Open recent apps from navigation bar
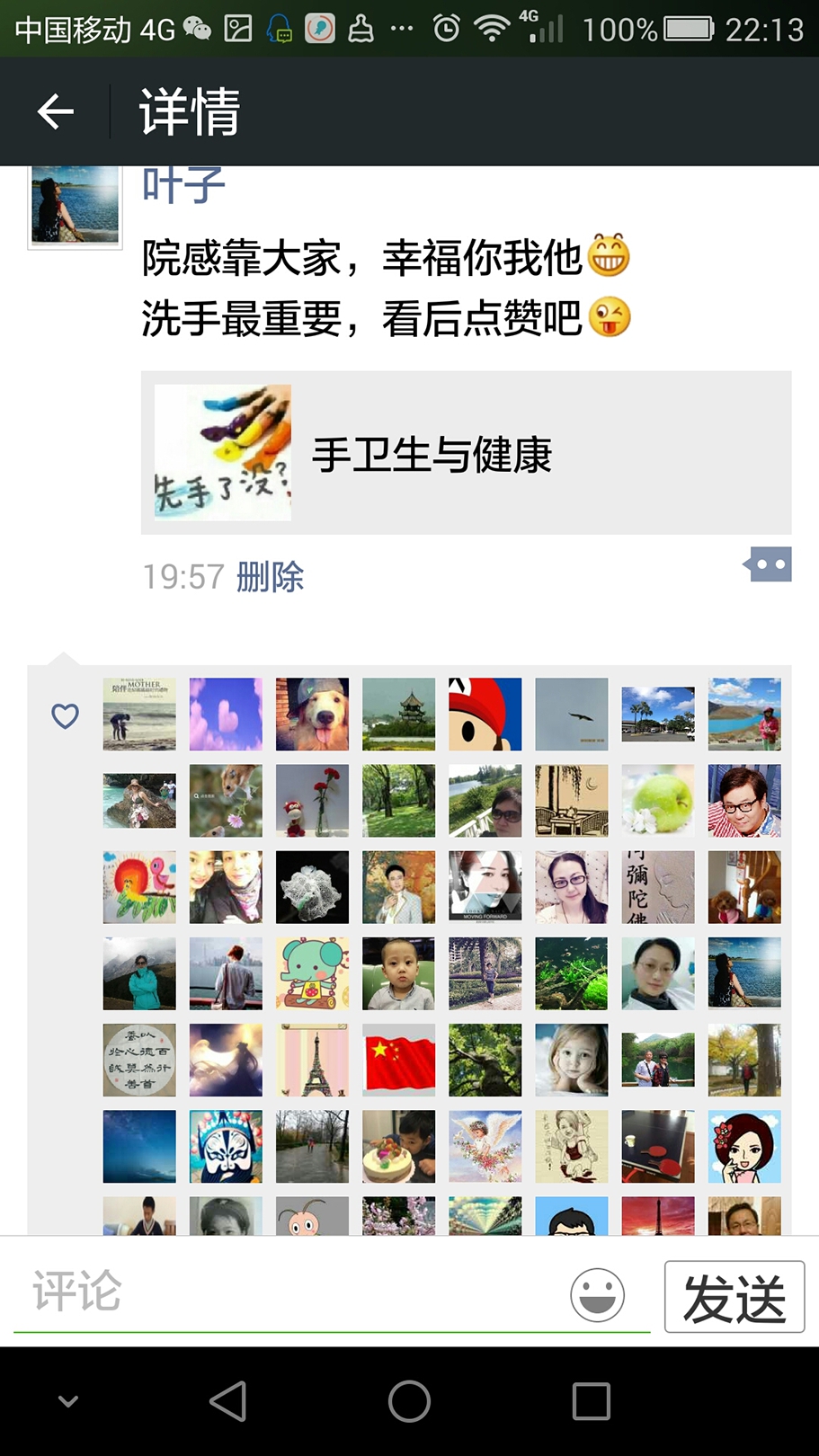The width and height of the screenshot is (819, 1456). pos(591,1401)
